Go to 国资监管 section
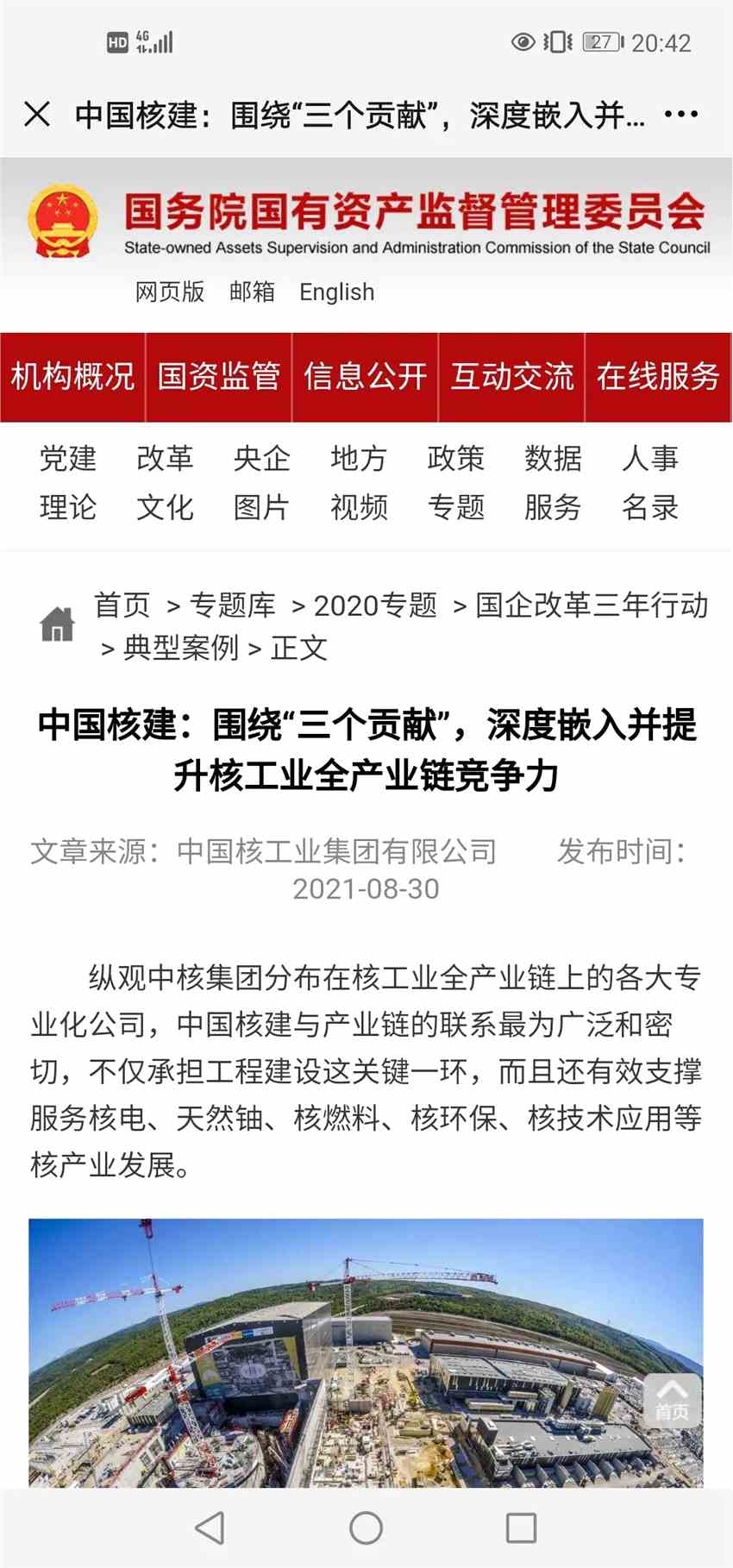 (219, 377)
